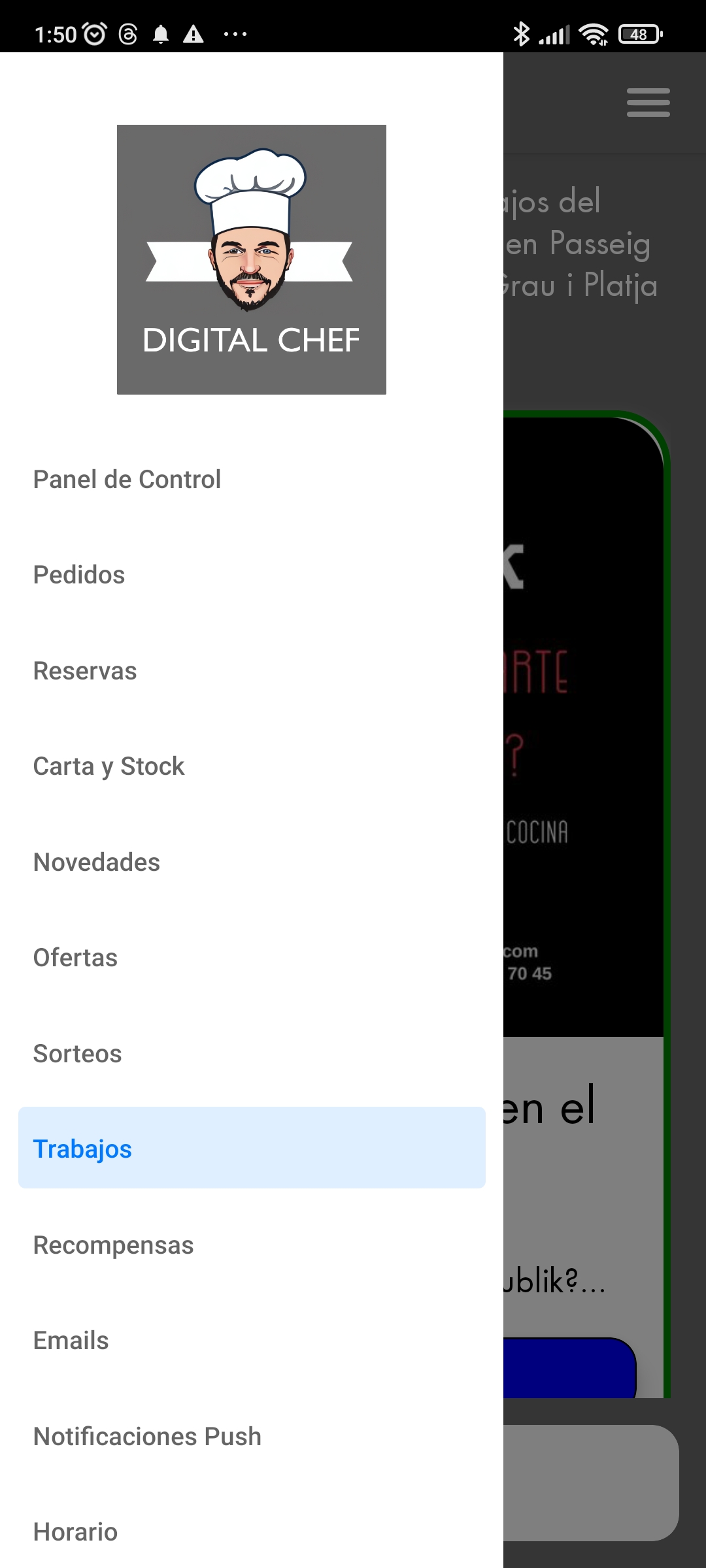The image size is (706, 1568).
Task: View the Ofertas section
Action: pyautogui.click(x=76, y=958)
